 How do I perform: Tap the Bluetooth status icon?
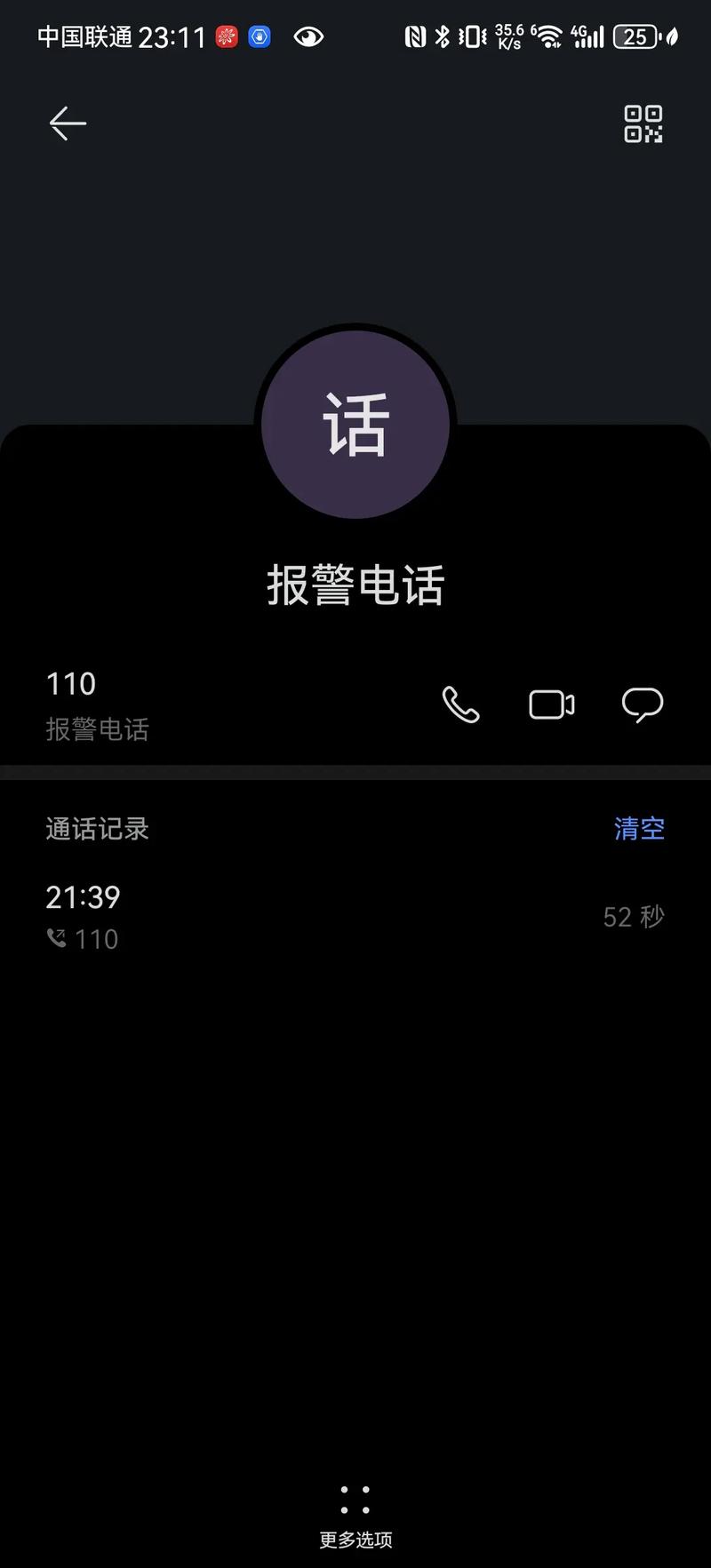[x=440, y=34]
